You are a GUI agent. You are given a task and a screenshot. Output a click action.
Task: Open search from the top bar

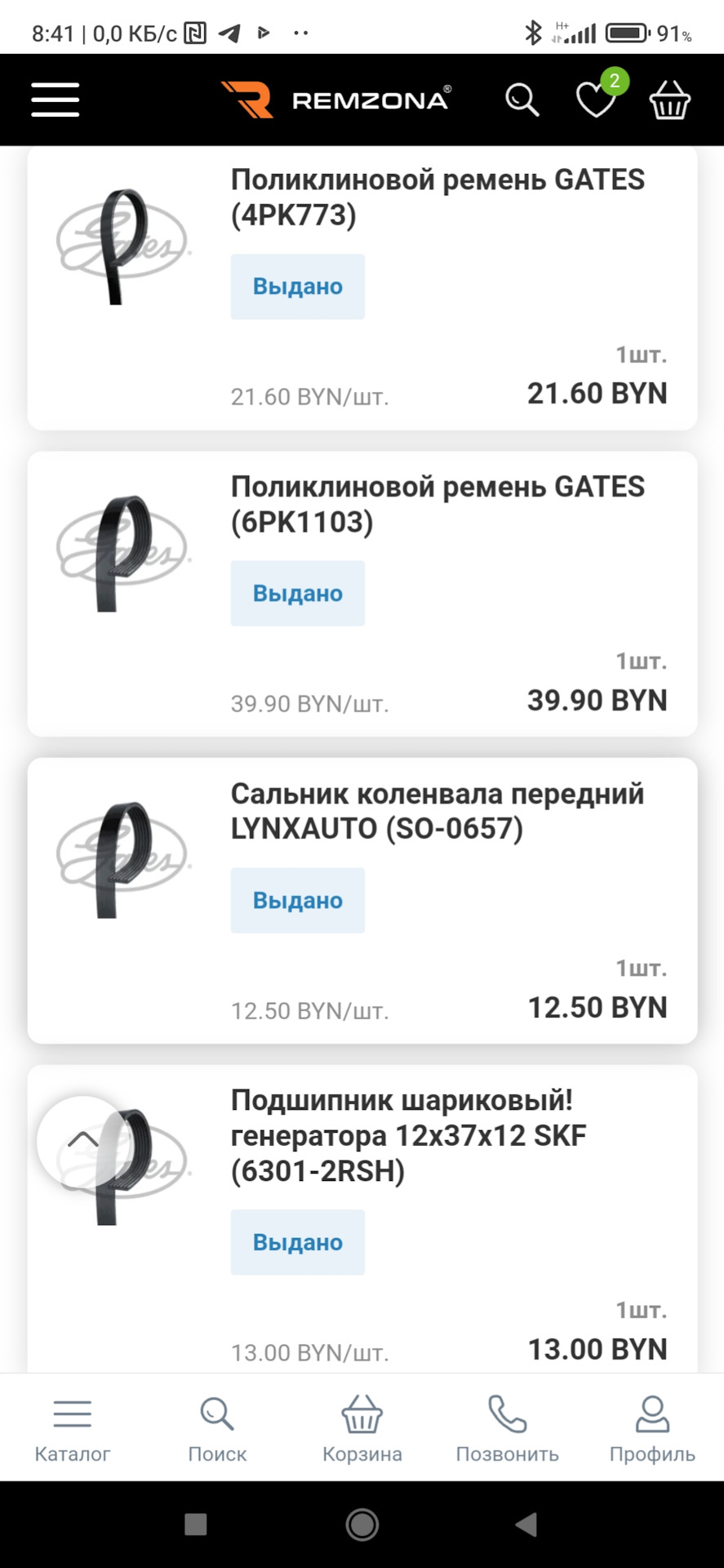pos(522,100)
